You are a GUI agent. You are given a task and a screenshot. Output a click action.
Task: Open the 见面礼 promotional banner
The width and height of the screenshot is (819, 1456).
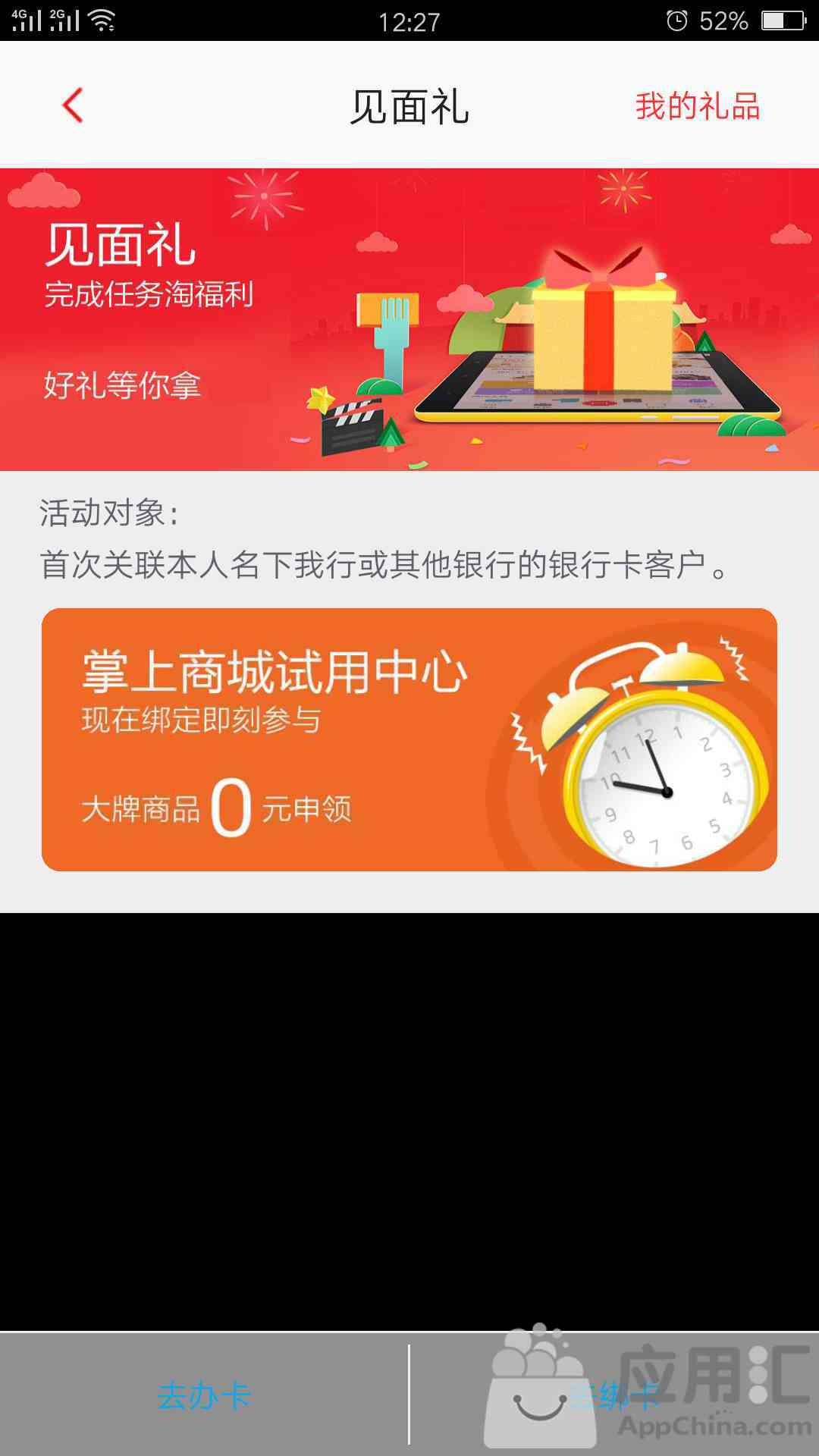tap(409, 319)
